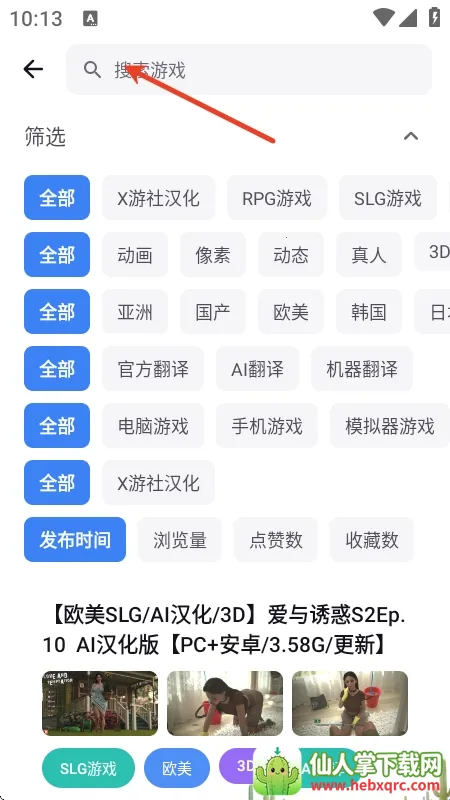Viewport: 450px width, 800px height.
Task: Choose the 动画 filter chip
Action: coord(135,255)
